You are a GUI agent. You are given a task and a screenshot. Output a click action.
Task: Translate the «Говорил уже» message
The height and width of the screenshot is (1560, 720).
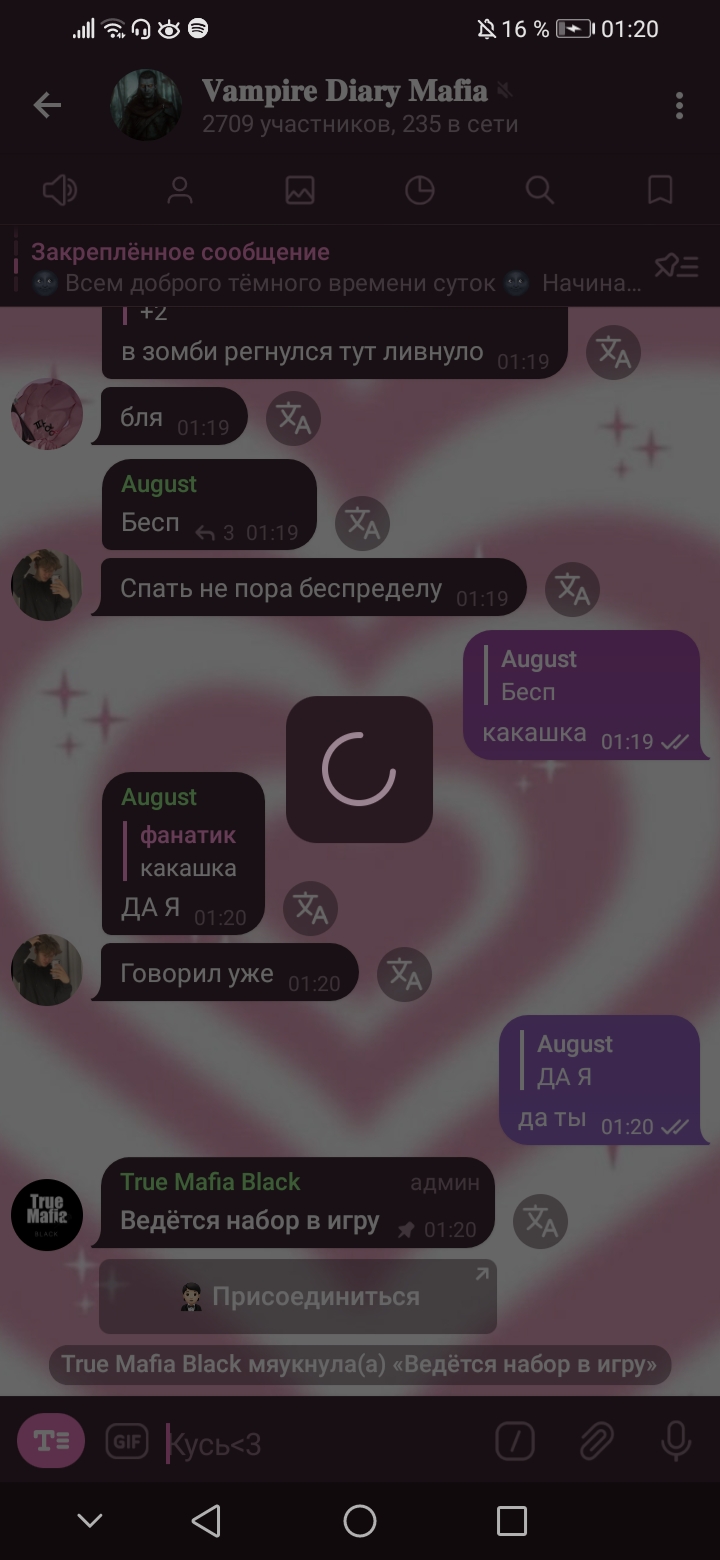click(404, 973)
